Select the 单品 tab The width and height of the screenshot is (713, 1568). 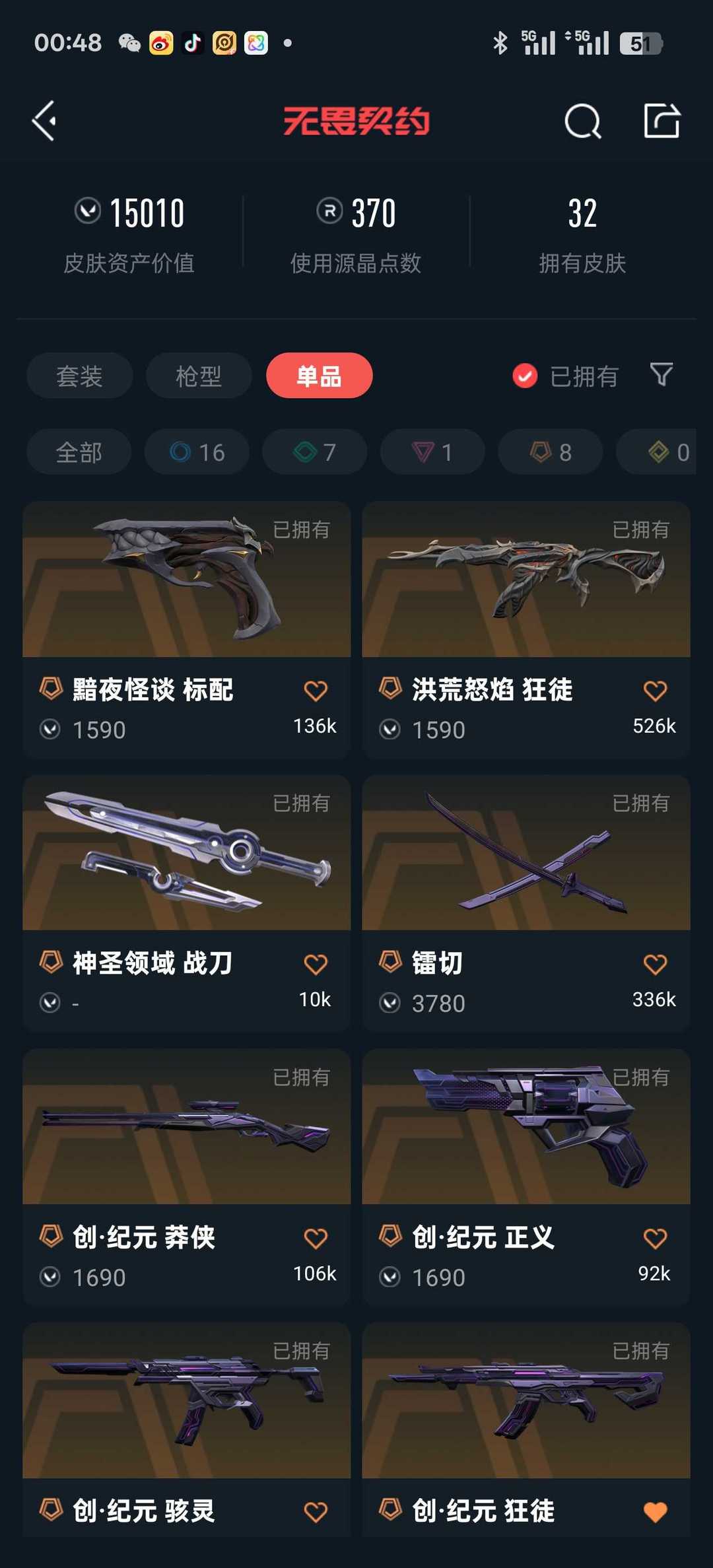(x=319, y=376)
